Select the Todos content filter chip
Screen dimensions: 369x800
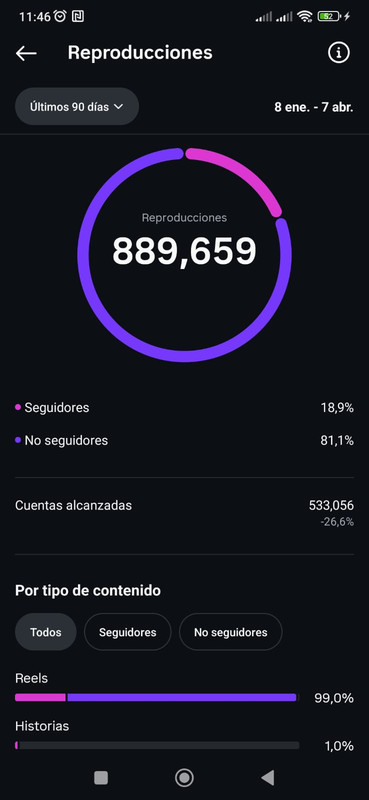tap(46, 632)
